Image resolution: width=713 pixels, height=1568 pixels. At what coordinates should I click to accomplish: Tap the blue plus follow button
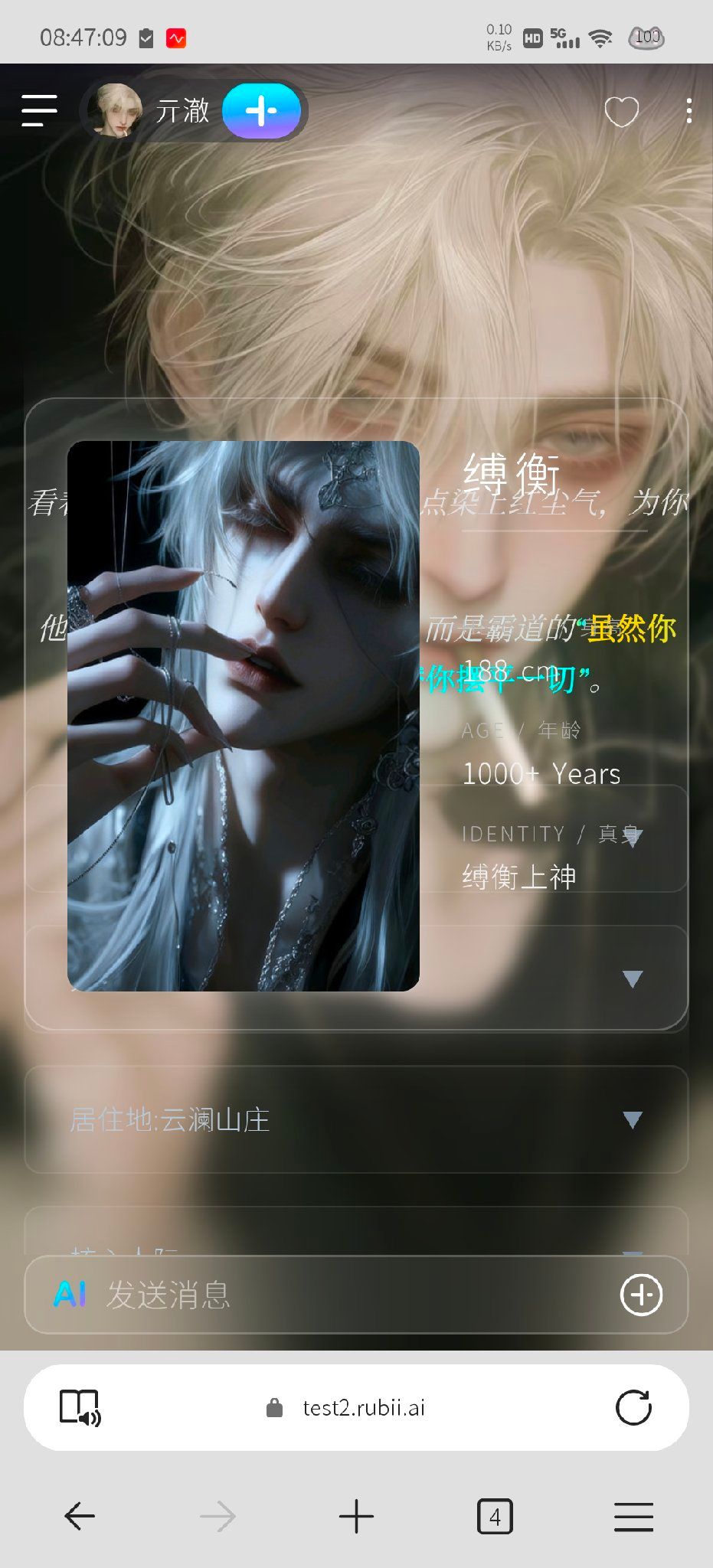click(261, 111)
